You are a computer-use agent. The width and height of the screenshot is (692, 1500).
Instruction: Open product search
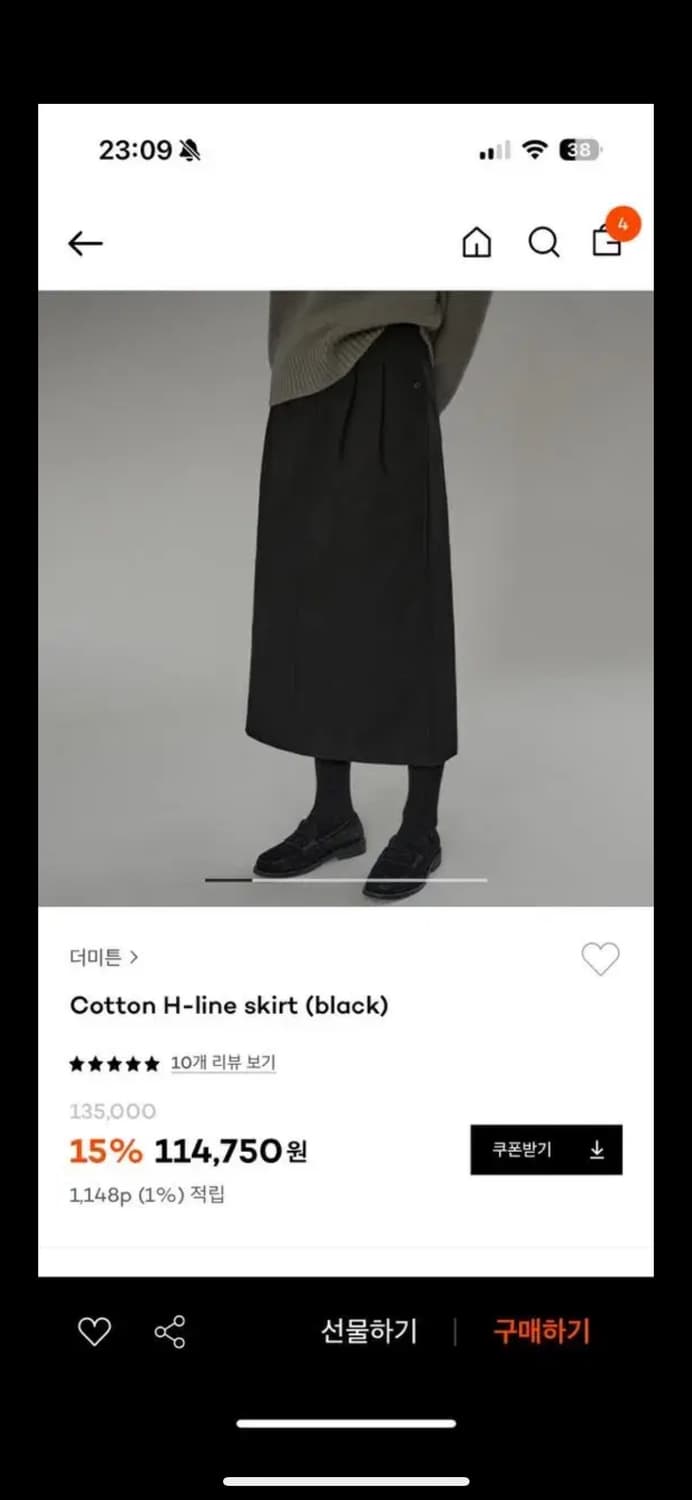pyautogui.click(x=543, y=243)
